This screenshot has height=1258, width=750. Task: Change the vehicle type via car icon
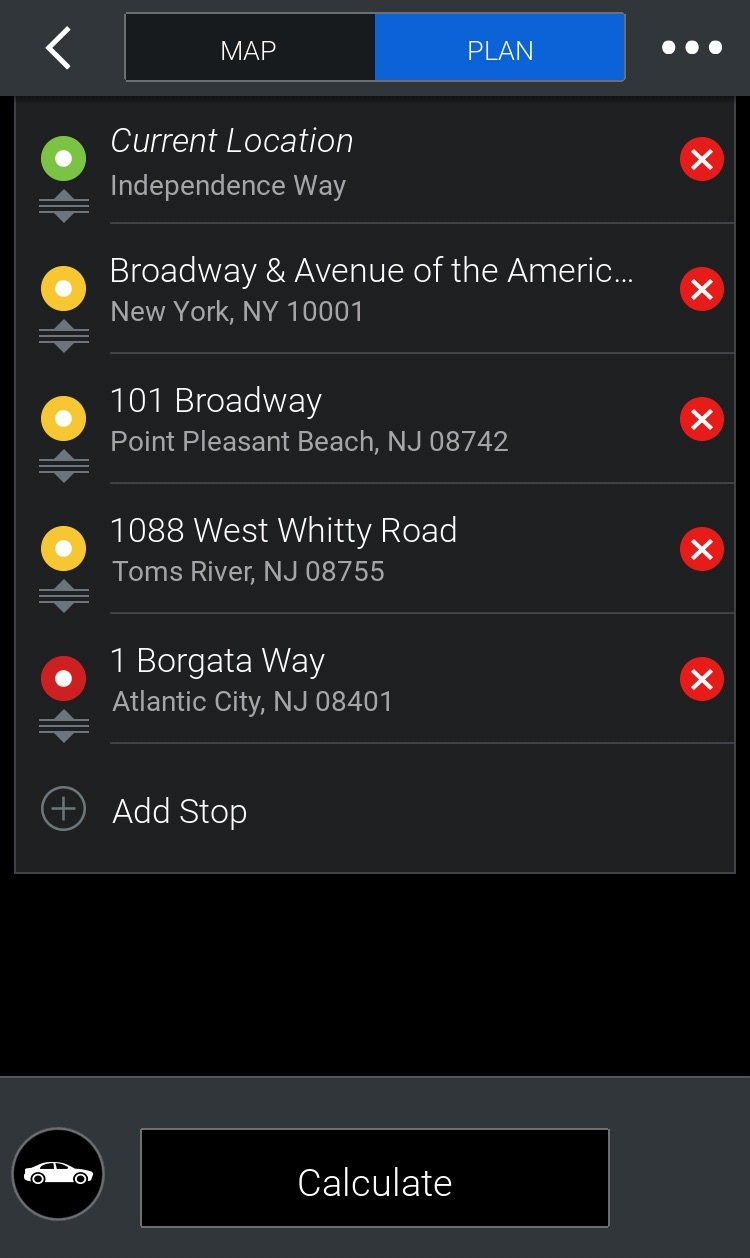click(x=58, y=1174)
